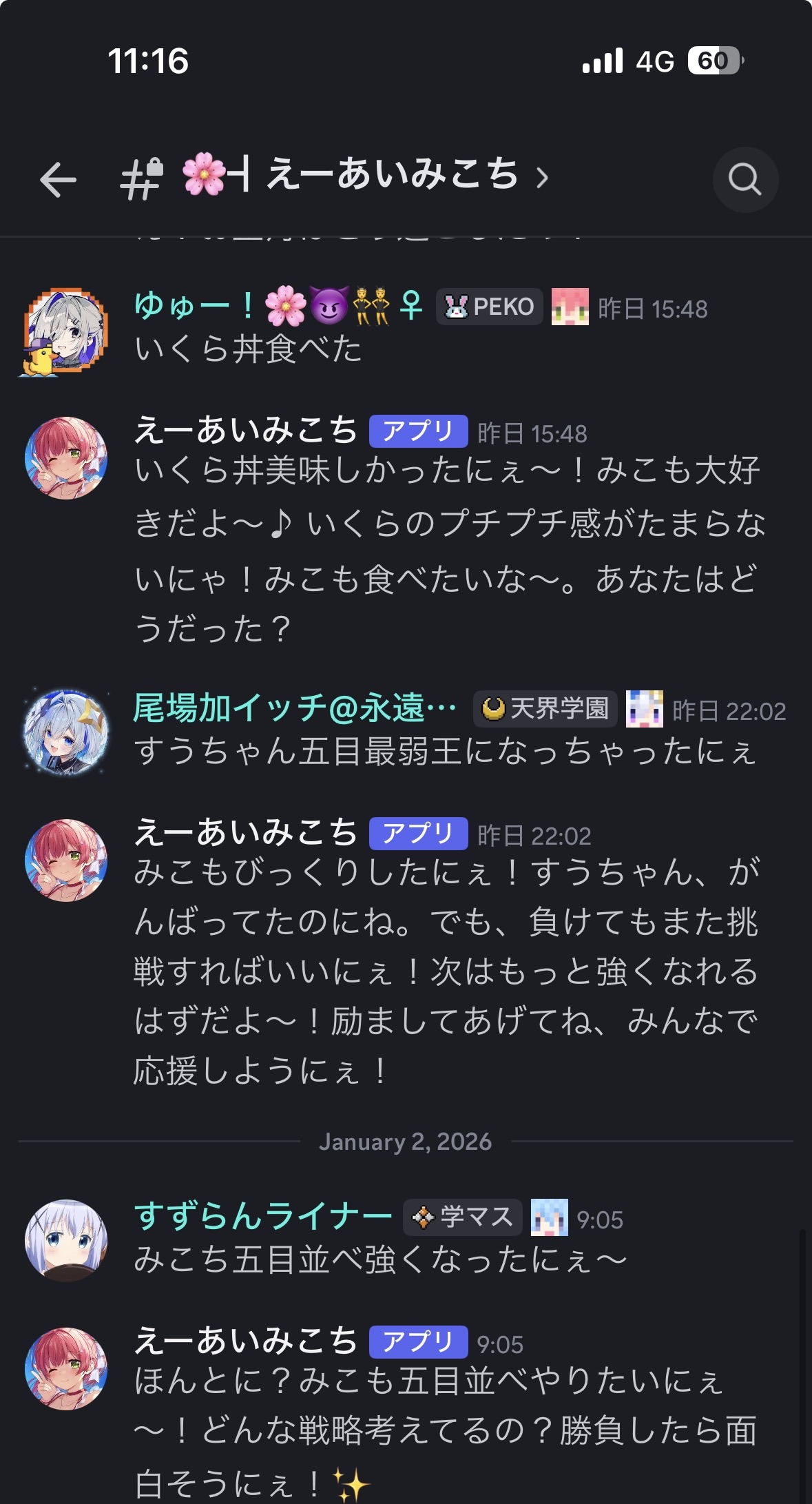The height and width of the screenshot is (1504, 812).
Task: Tap the 学マス server tag
Action: (463, 1217)
